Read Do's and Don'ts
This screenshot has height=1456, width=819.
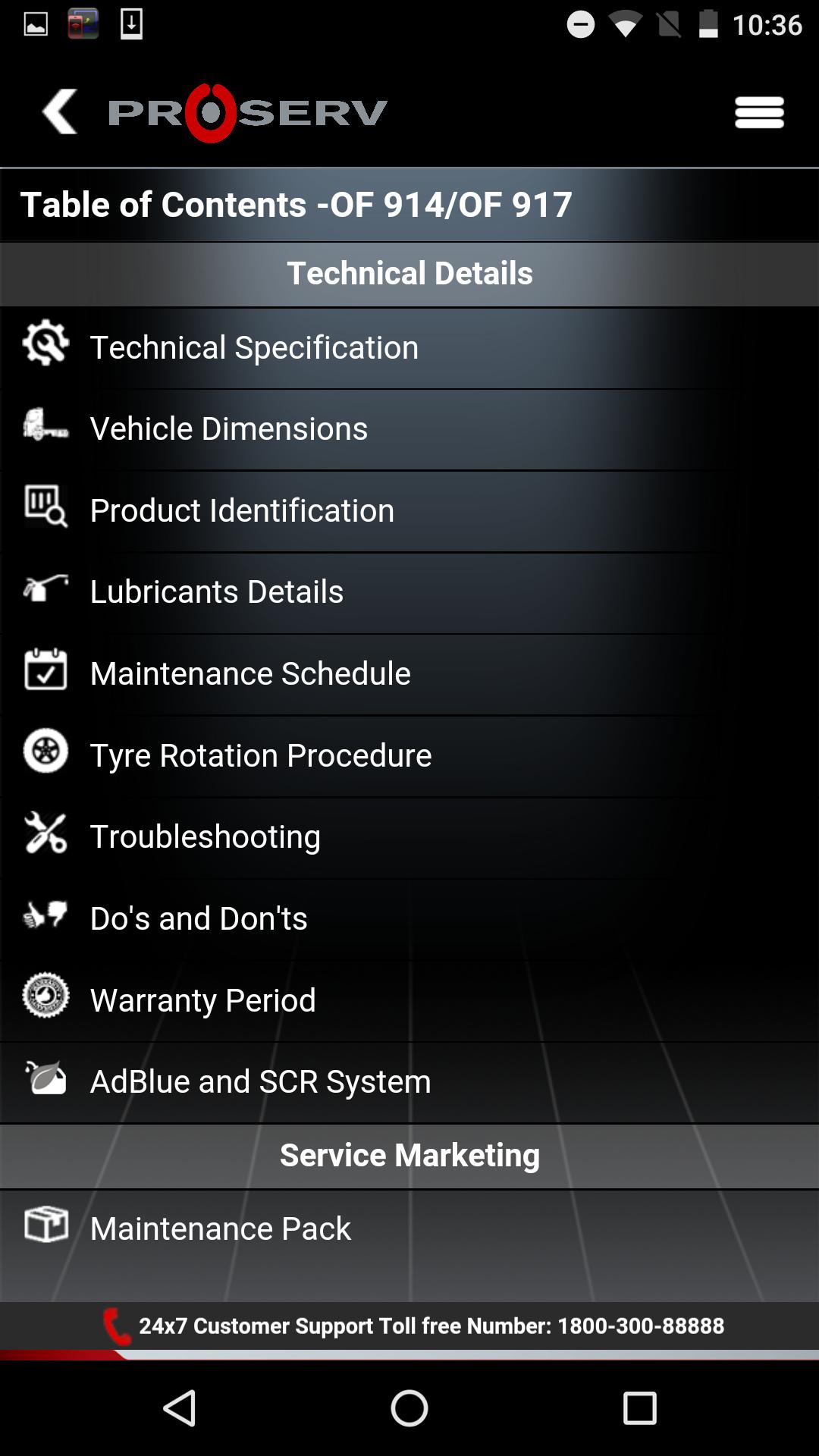199,918
